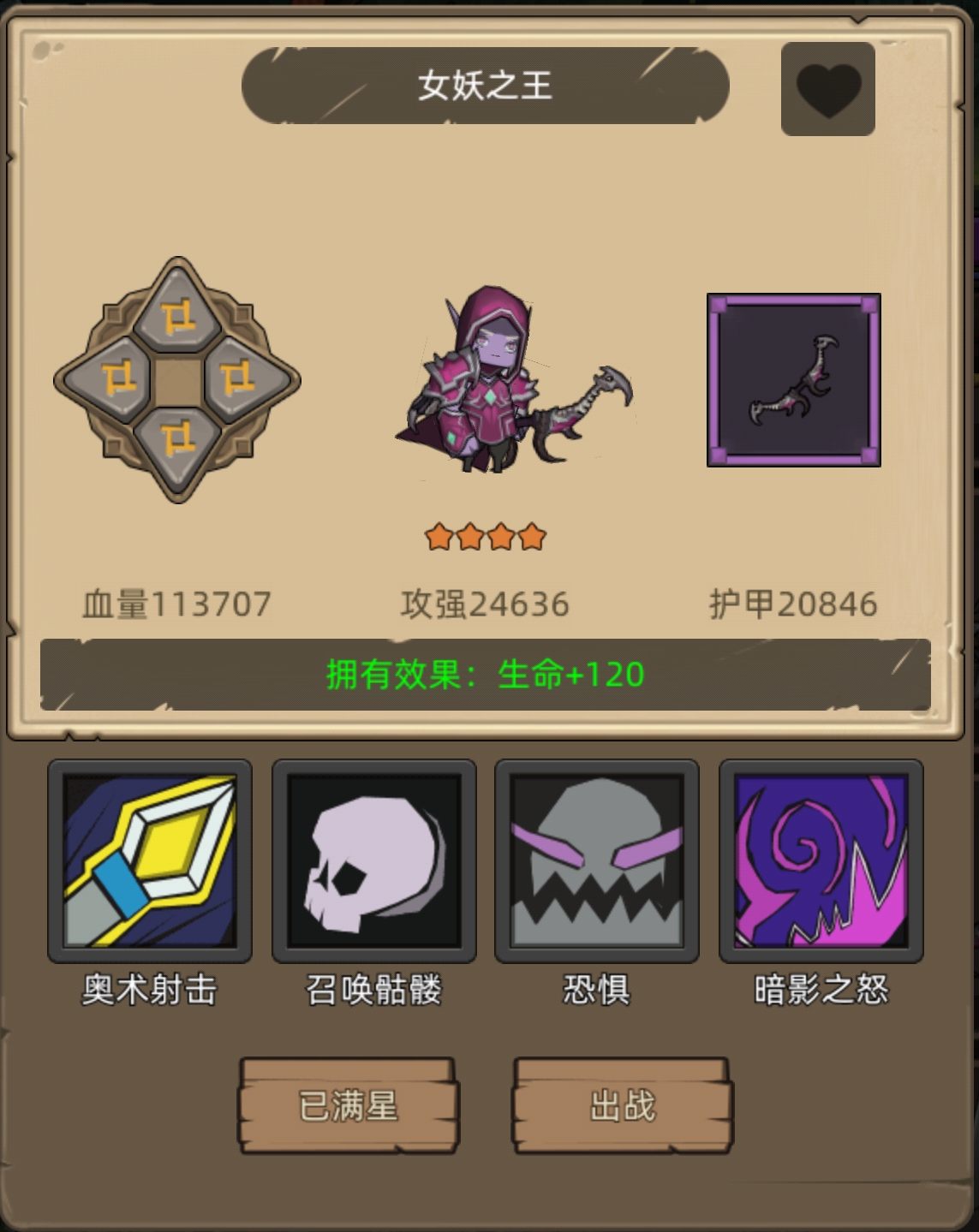Tap the 已满星 button
Viewport: 979px width, 1232px height.
coord(348,1105)
